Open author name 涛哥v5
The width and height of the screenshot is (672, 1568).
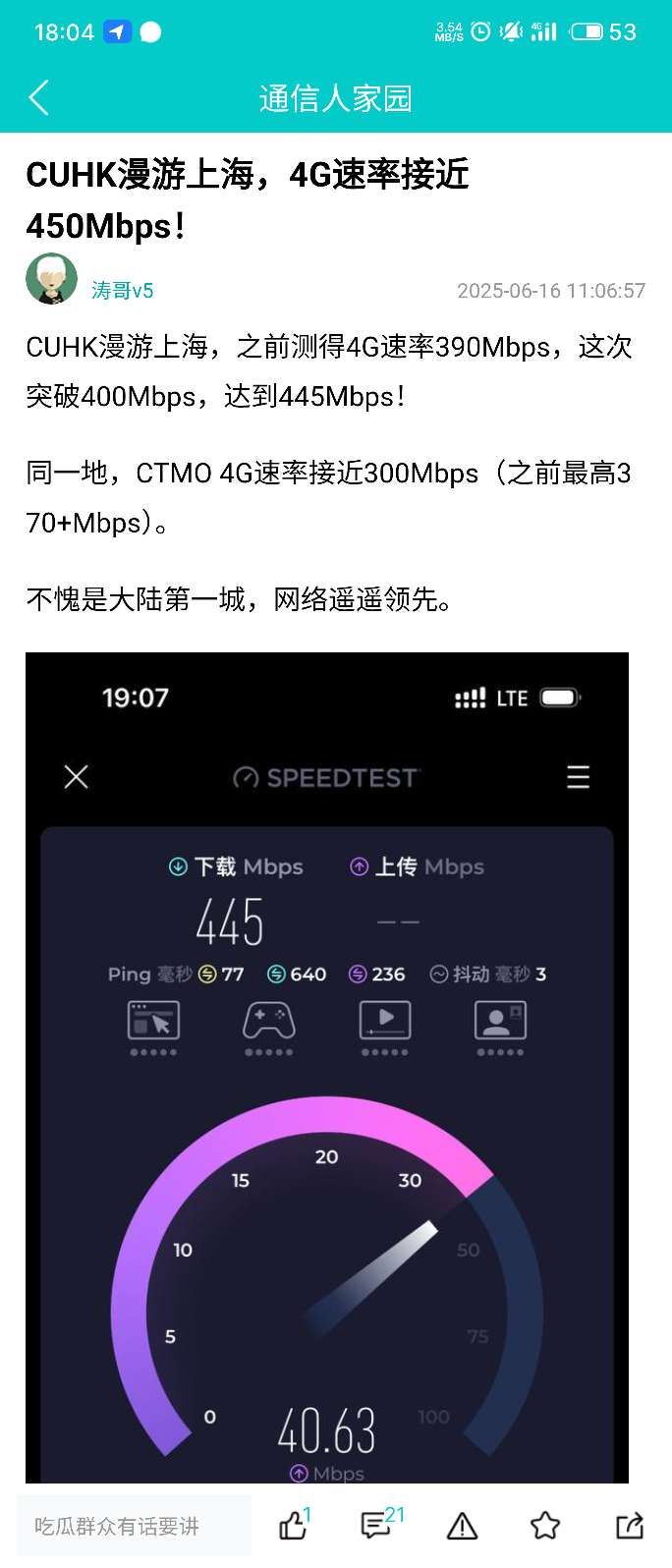coord(122,291)
